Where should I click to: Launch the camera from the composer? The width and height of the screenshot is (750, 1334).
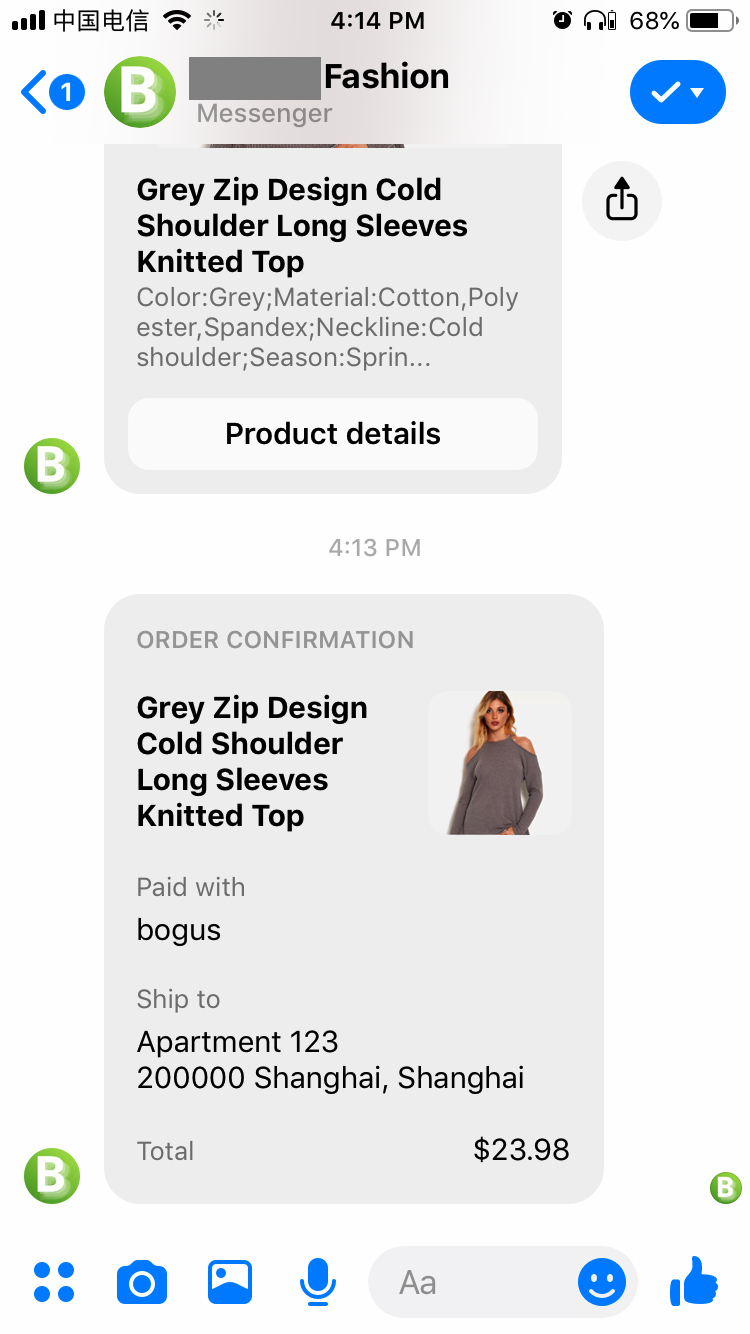click(x=142, y=1282)
